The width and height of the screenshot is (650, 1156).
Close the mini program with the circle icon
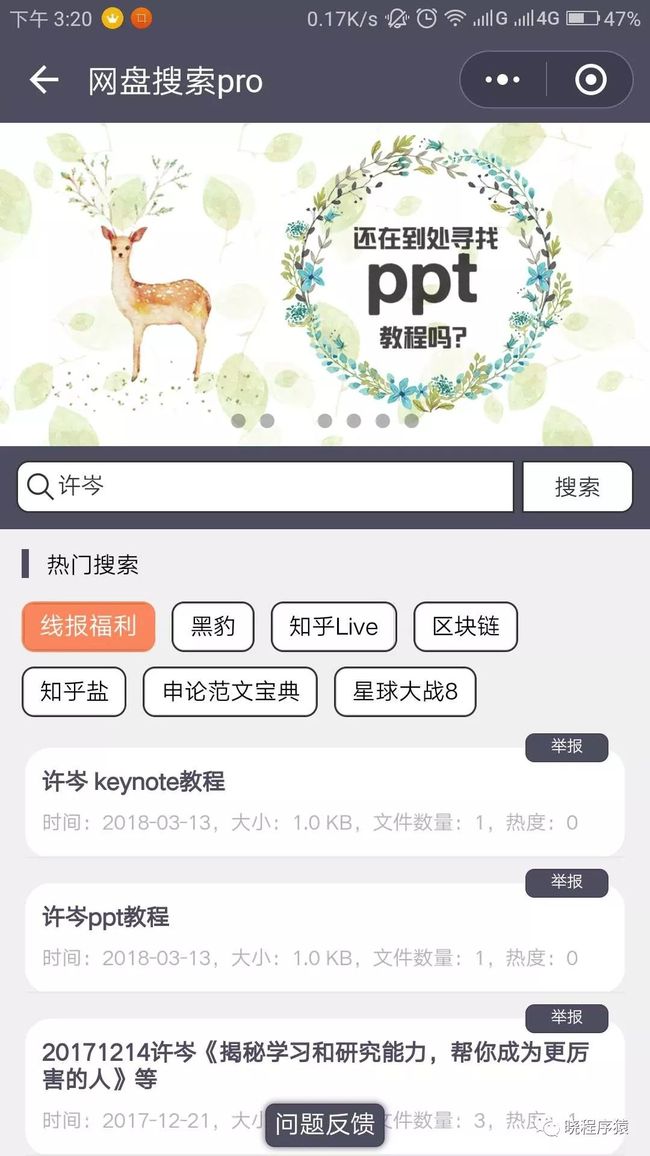[x=590, y=80]
